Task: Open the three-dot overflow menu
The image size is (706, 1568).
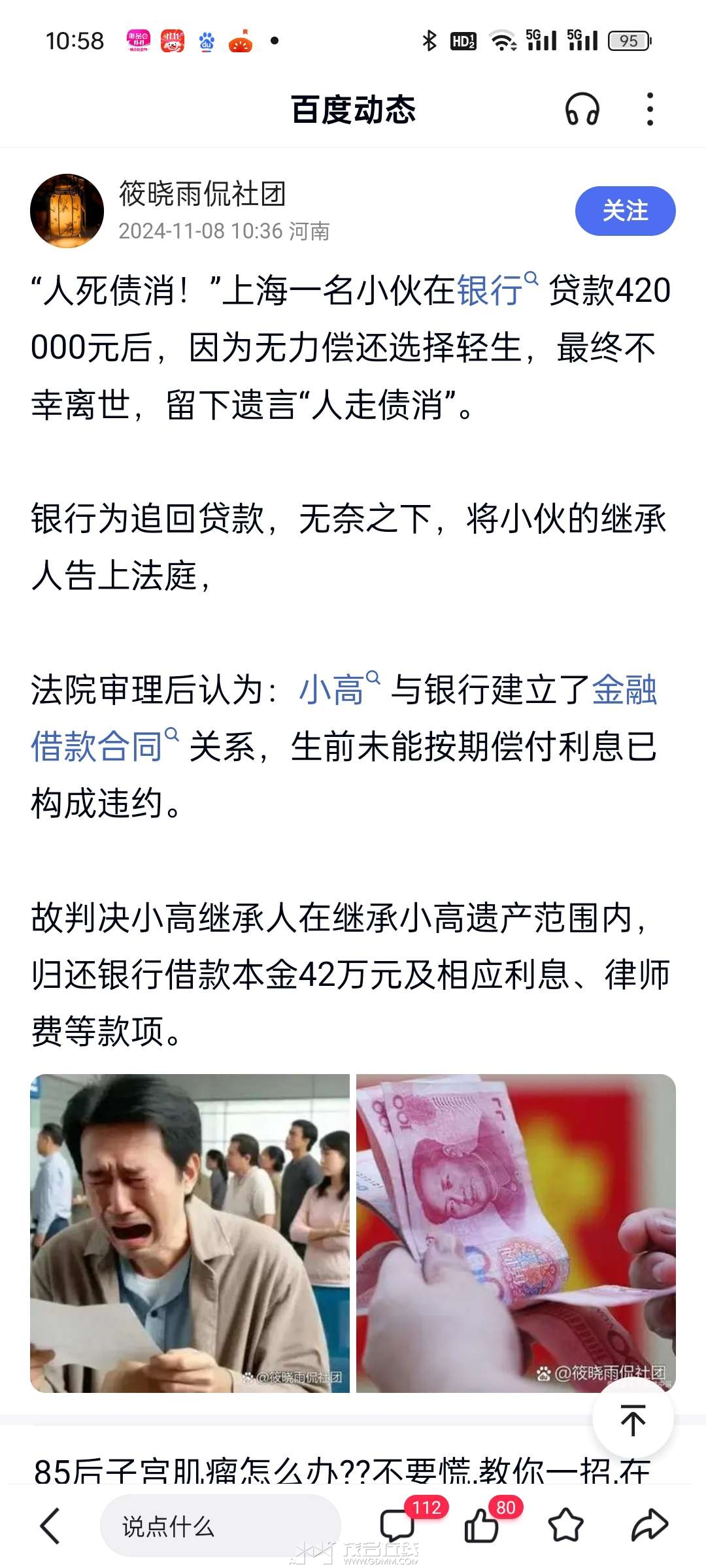Action: [x=649, y=109]
